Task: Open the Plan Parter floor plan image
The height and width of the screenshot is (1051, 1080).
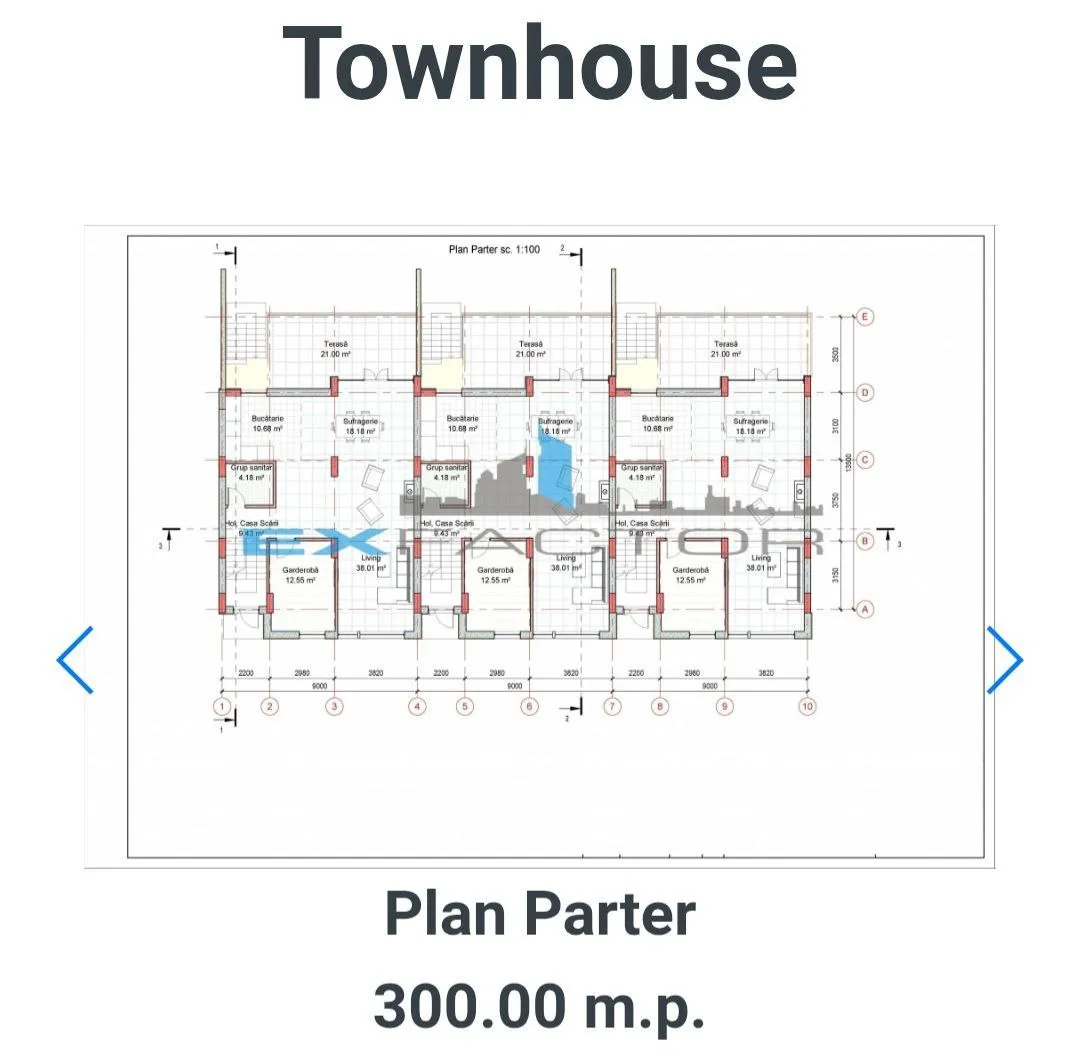Action: pyautogui.click(x=540, y=546)
